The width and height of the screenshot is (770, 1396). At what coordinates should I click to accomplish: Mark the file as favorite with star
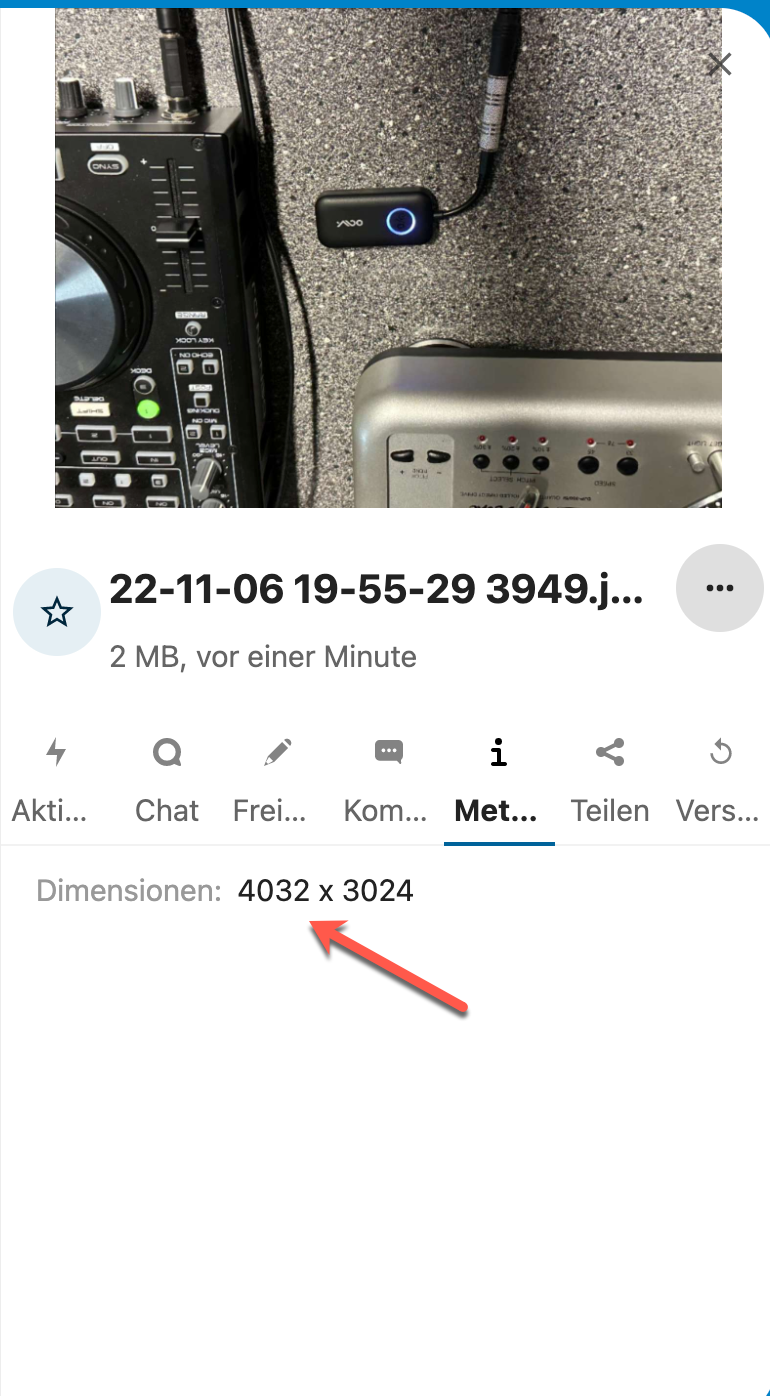pos(57,612)
